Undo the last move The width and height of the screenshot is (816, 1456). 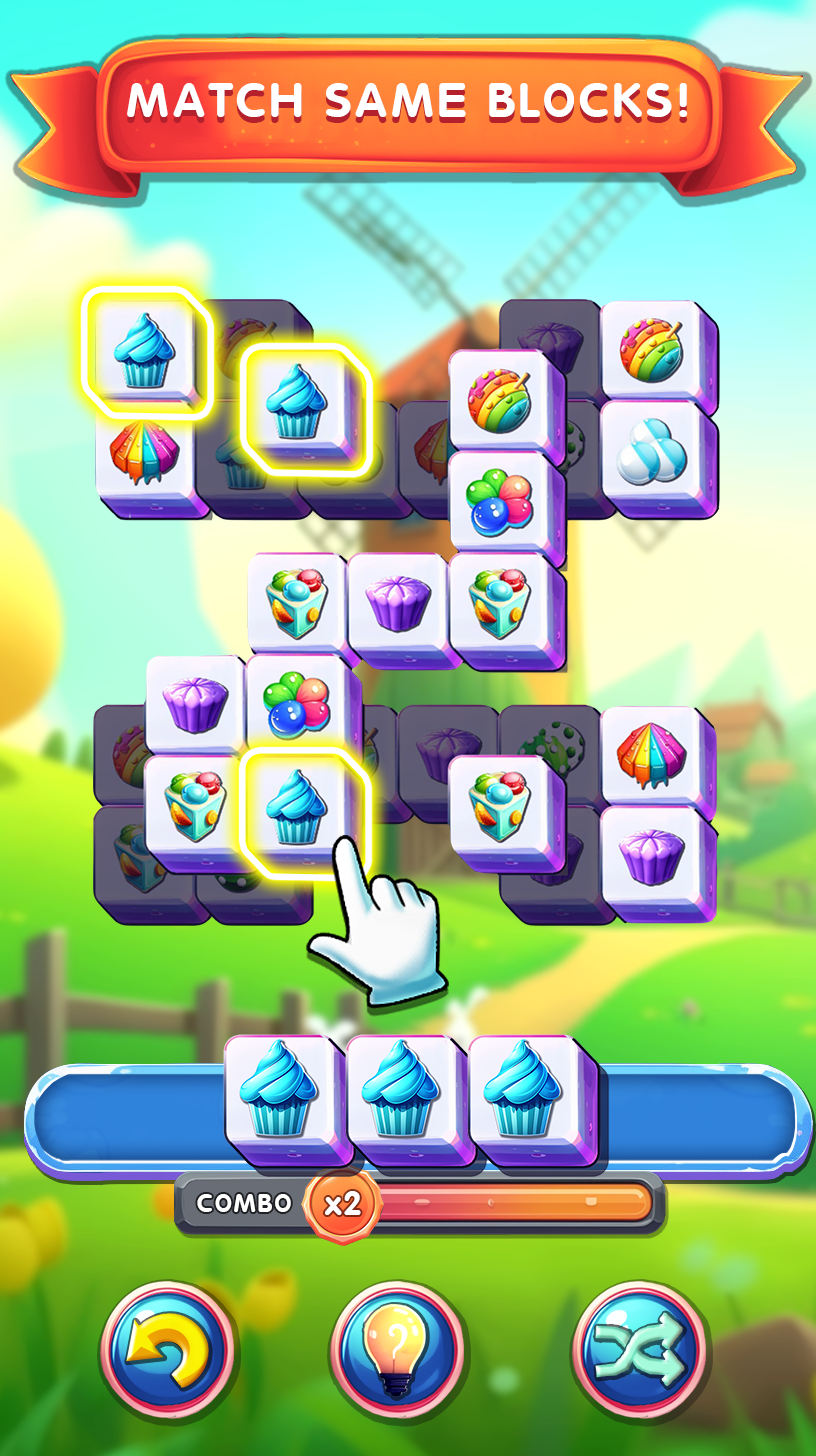click(x=167, y=1347)
